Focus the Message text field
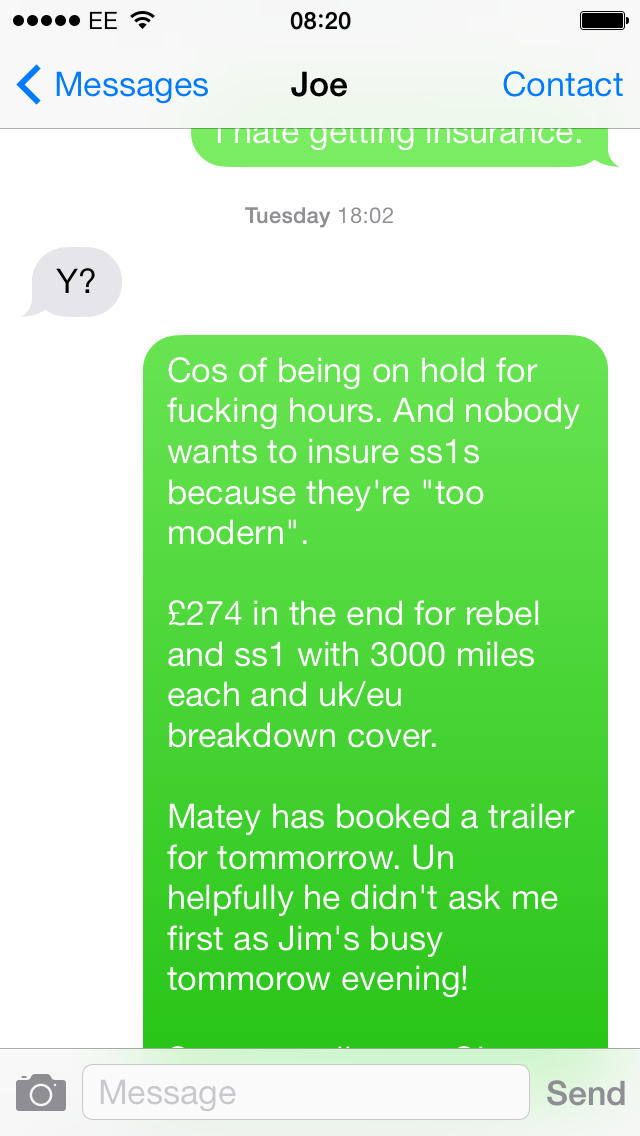 pos(305,1092)
